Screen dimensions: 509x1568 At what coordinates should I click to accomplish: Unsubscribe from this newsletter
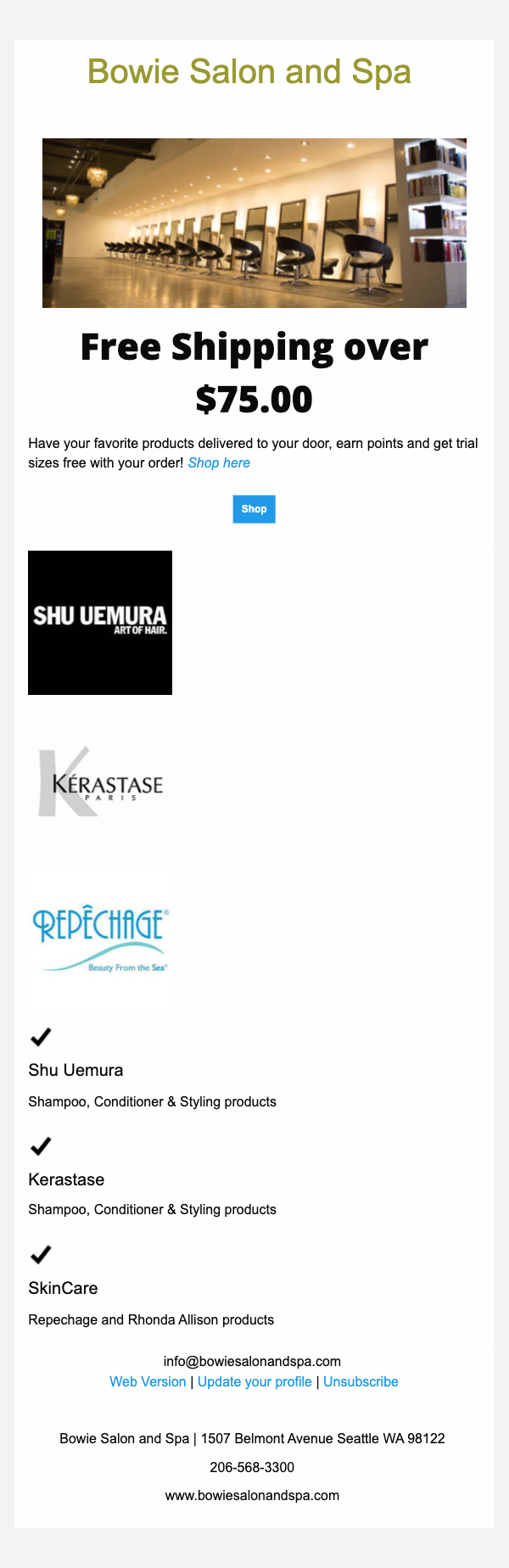(361, 1381)
